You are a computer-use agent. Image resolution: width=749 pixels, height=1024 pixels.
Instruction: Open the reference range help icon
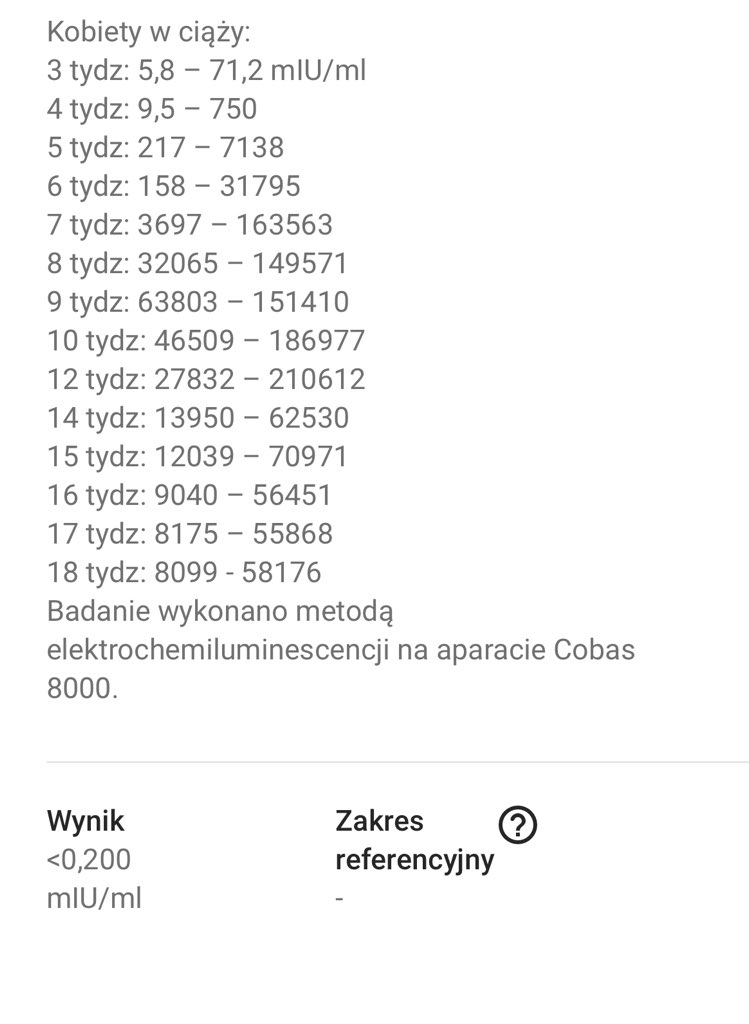(517, 825)
